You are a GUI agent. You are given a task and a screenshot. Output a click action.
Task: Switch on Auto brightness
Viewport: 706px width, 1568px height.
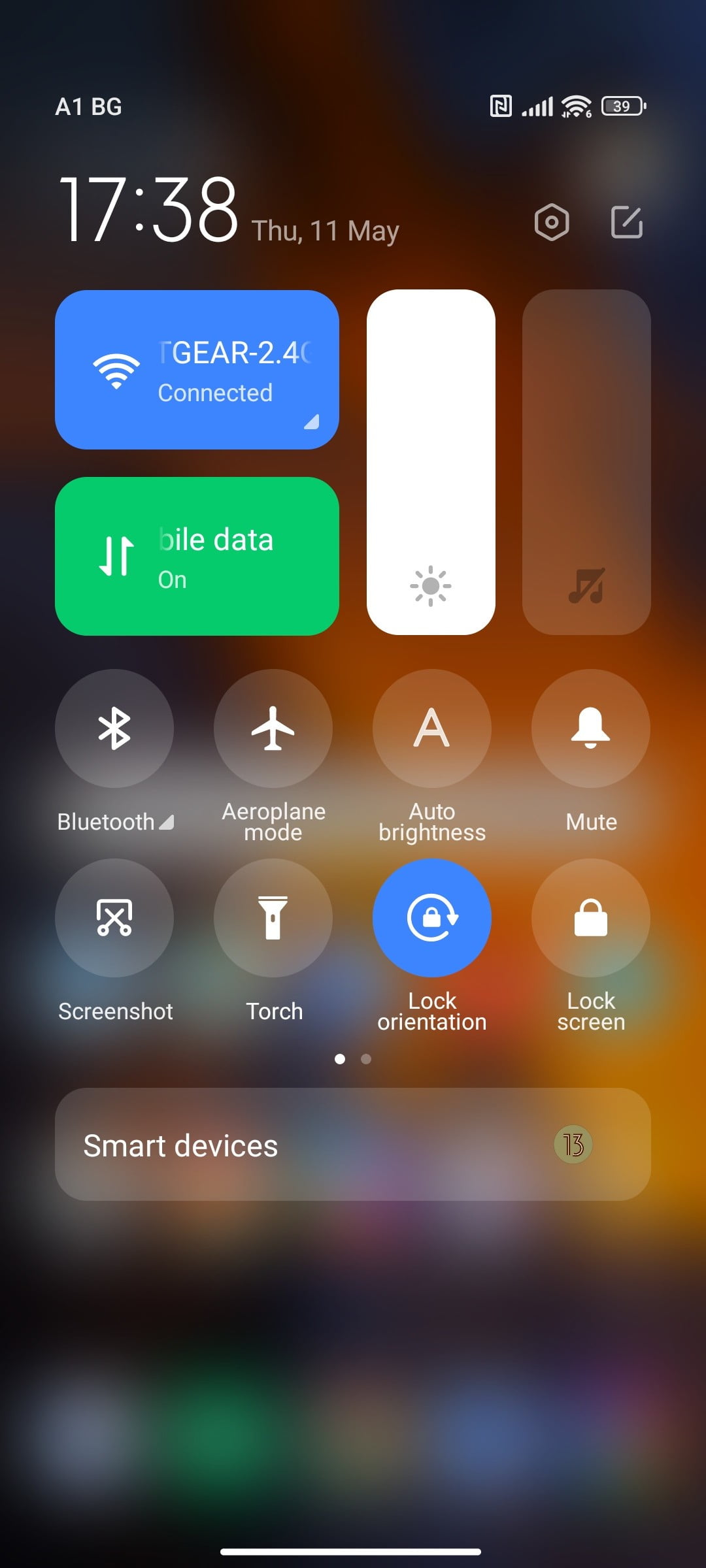pos(432,728)
